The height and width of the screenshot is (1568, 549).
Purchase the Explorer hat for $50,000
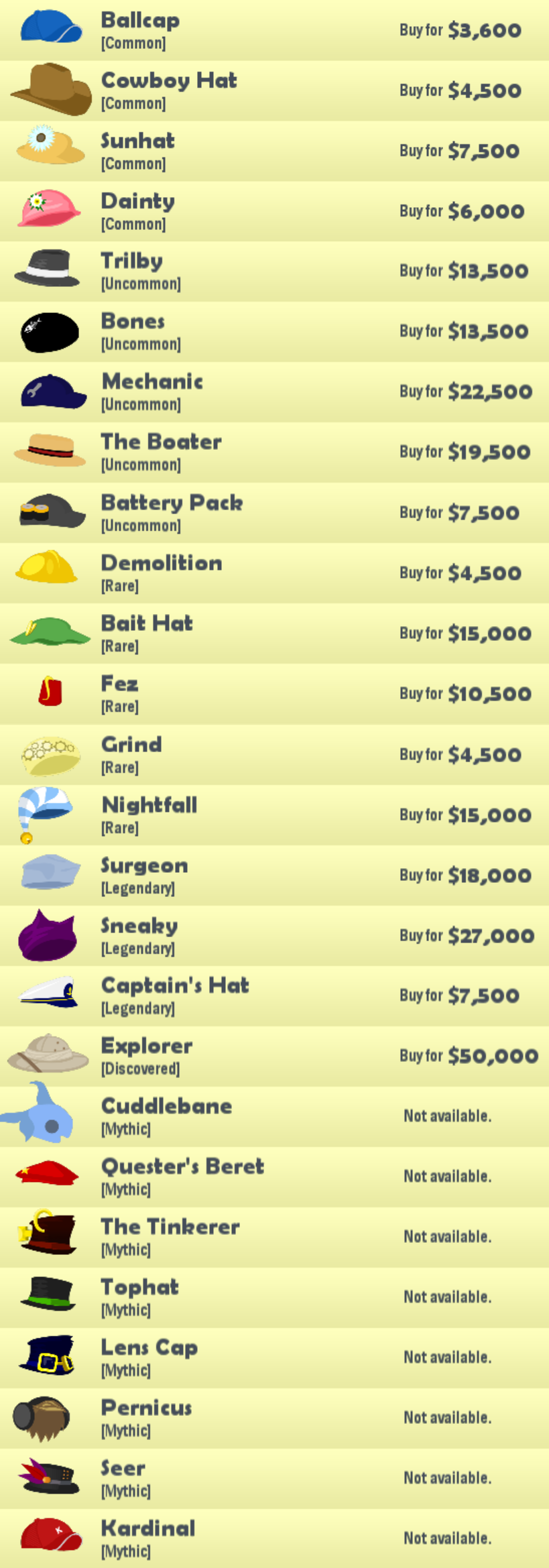pyautogui.click(x=469, y=1056)
